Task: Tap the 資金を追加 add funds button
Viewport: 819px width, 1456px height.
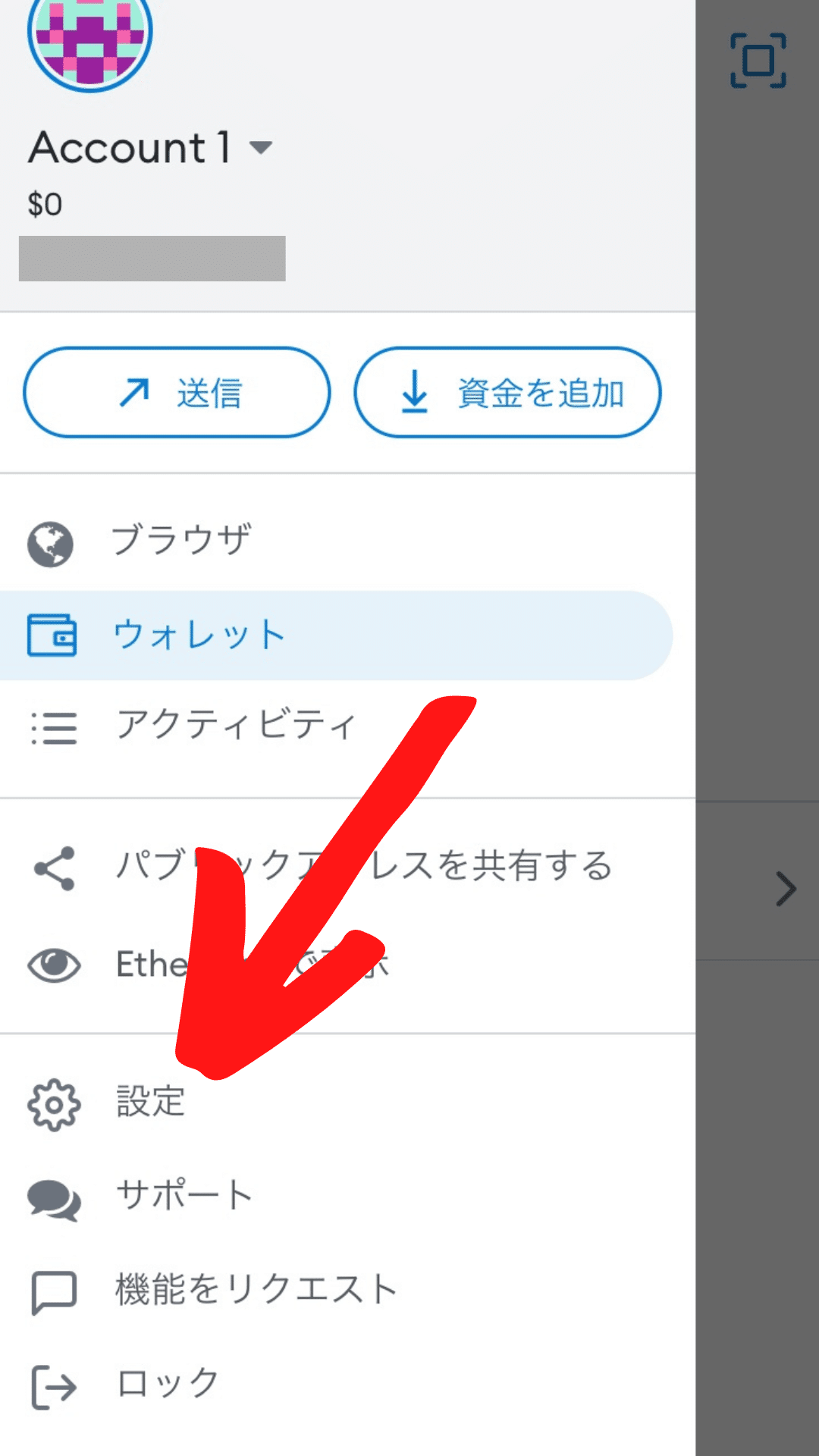Action: click(x=507, y=392)
